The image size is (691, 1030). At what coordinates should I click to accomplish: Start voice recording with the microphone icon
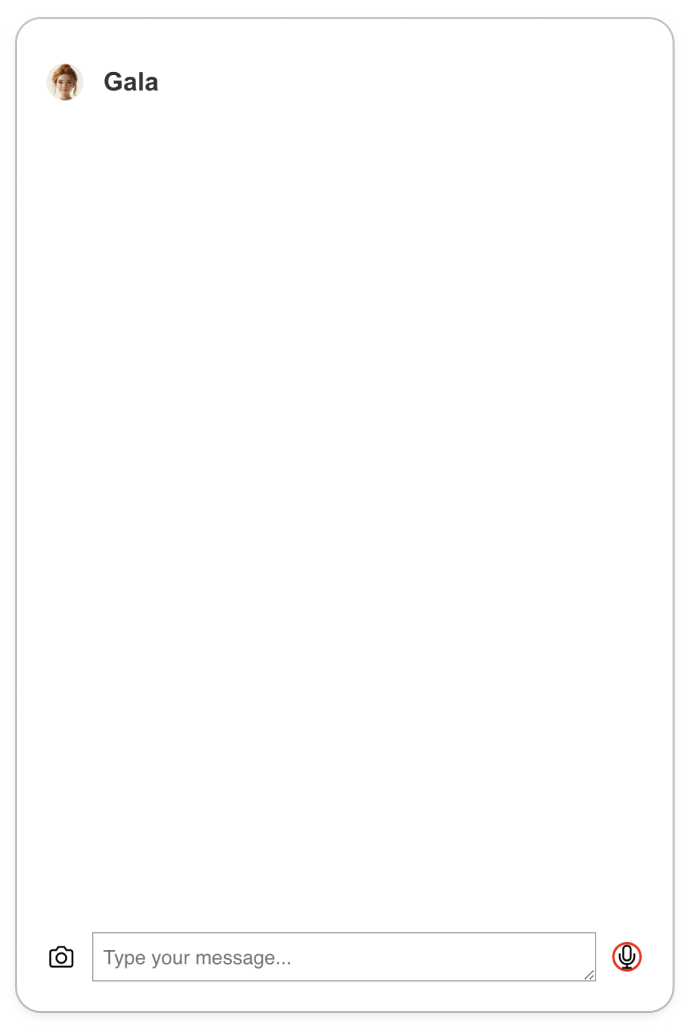(627, 957)
